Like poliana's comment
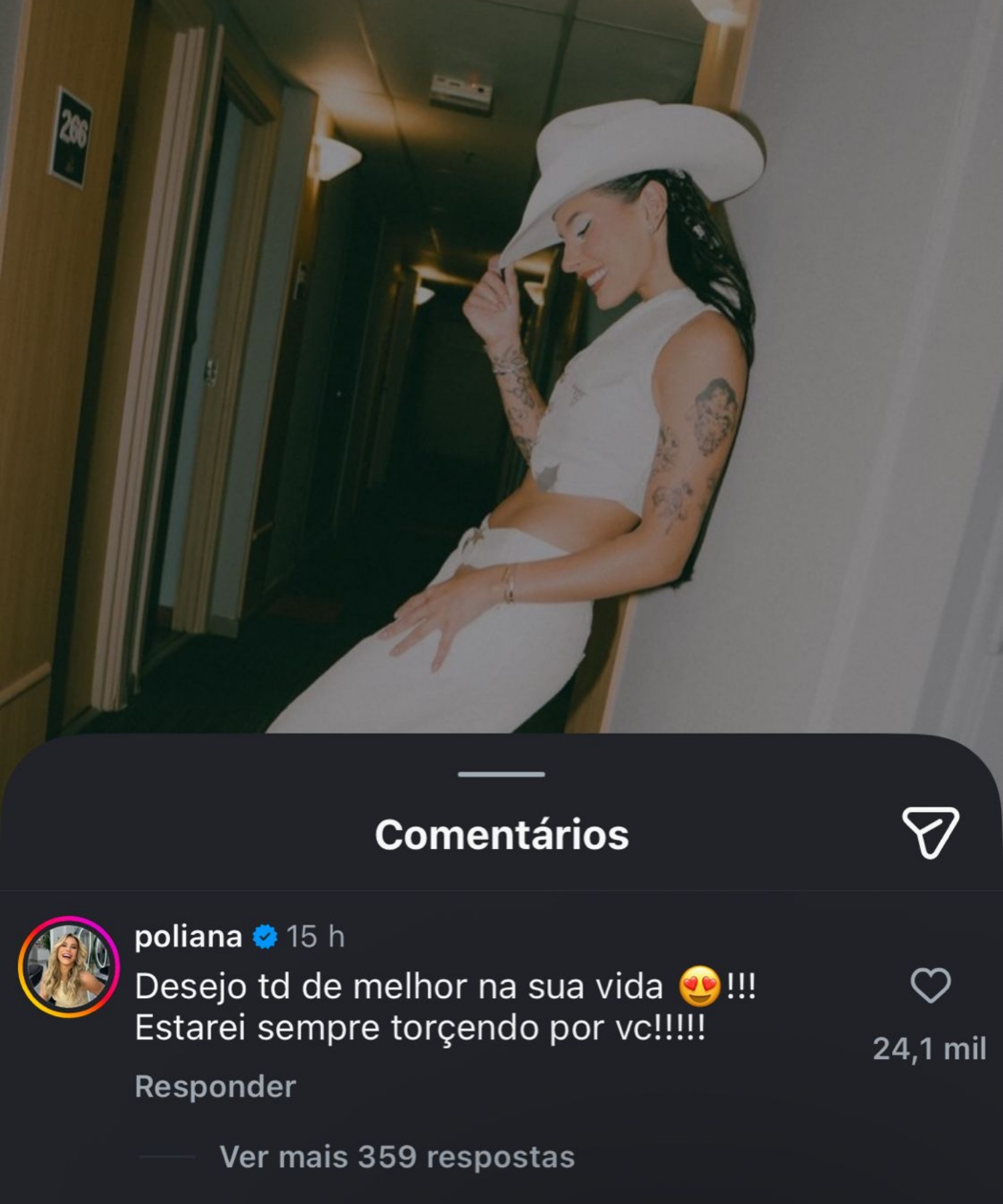1003x1204 pixels. click(930, 986)
